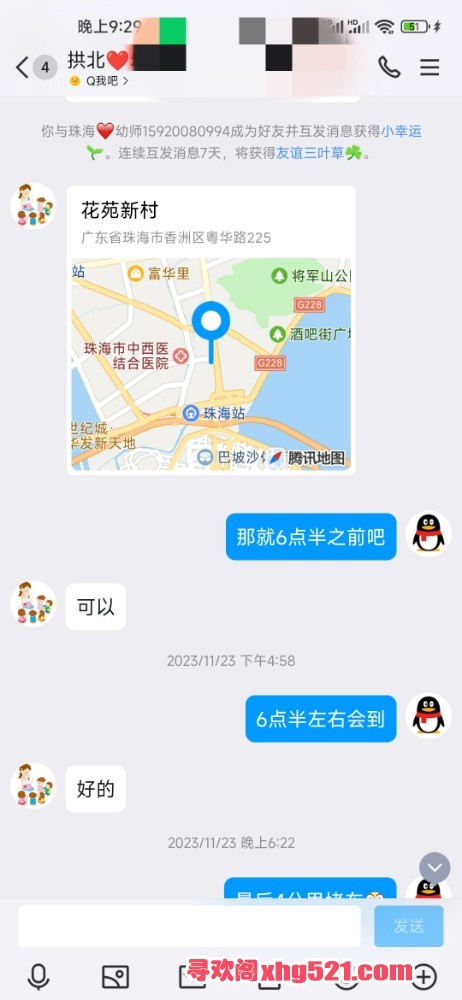Jump to latest messages with down chevron

tap(435, 867)
